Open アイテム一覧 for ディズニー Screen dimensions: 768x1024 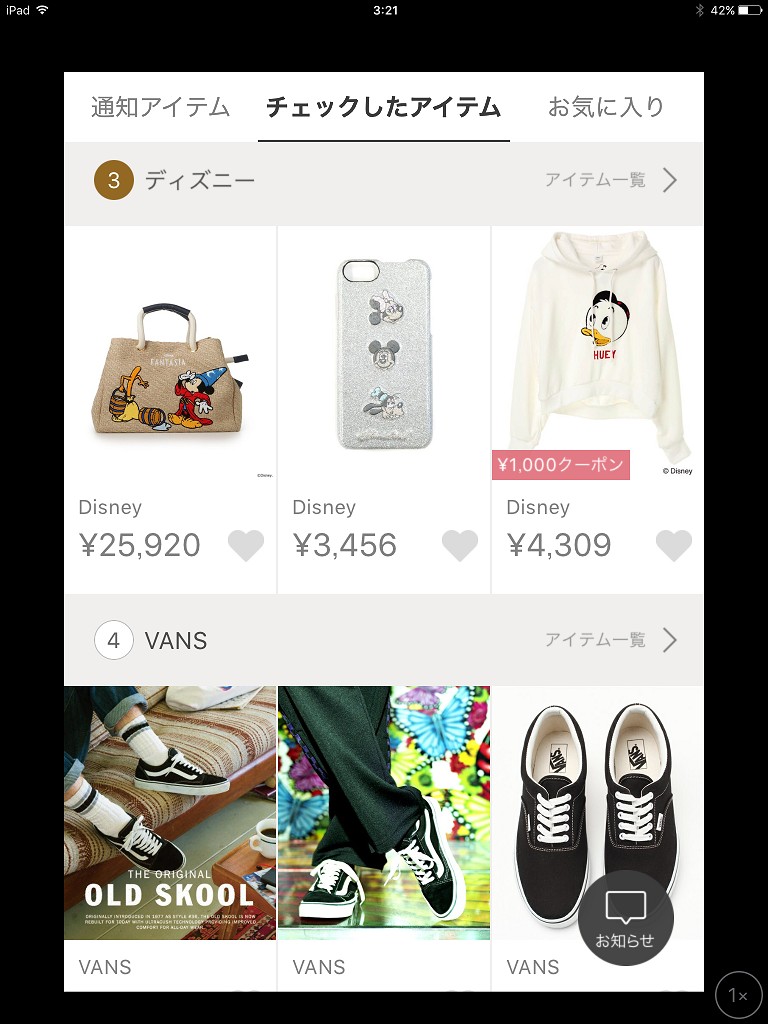click(x=611, y=180)
